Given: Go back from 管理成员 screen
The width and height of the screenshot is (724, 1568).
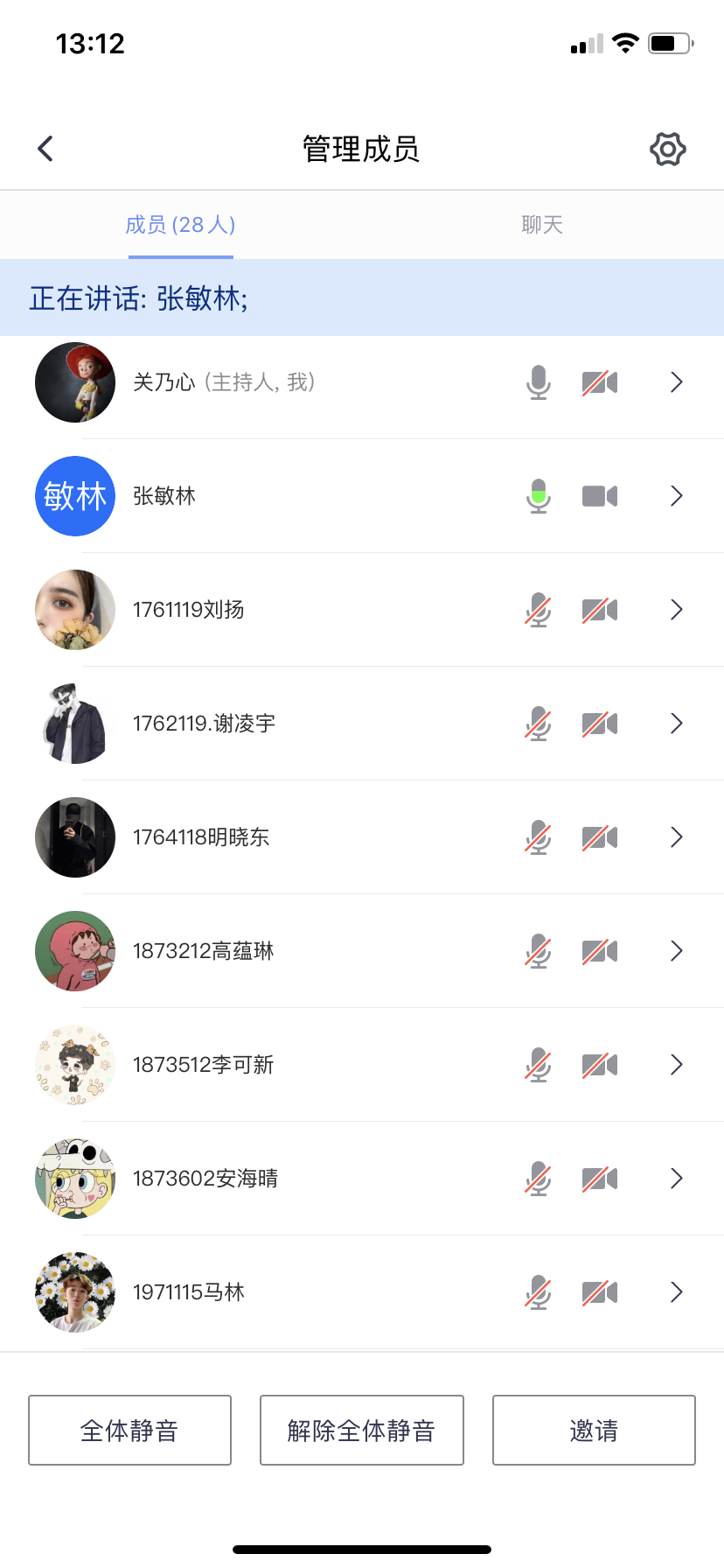Looking at the screenshot, I should (x=46, y=149).
